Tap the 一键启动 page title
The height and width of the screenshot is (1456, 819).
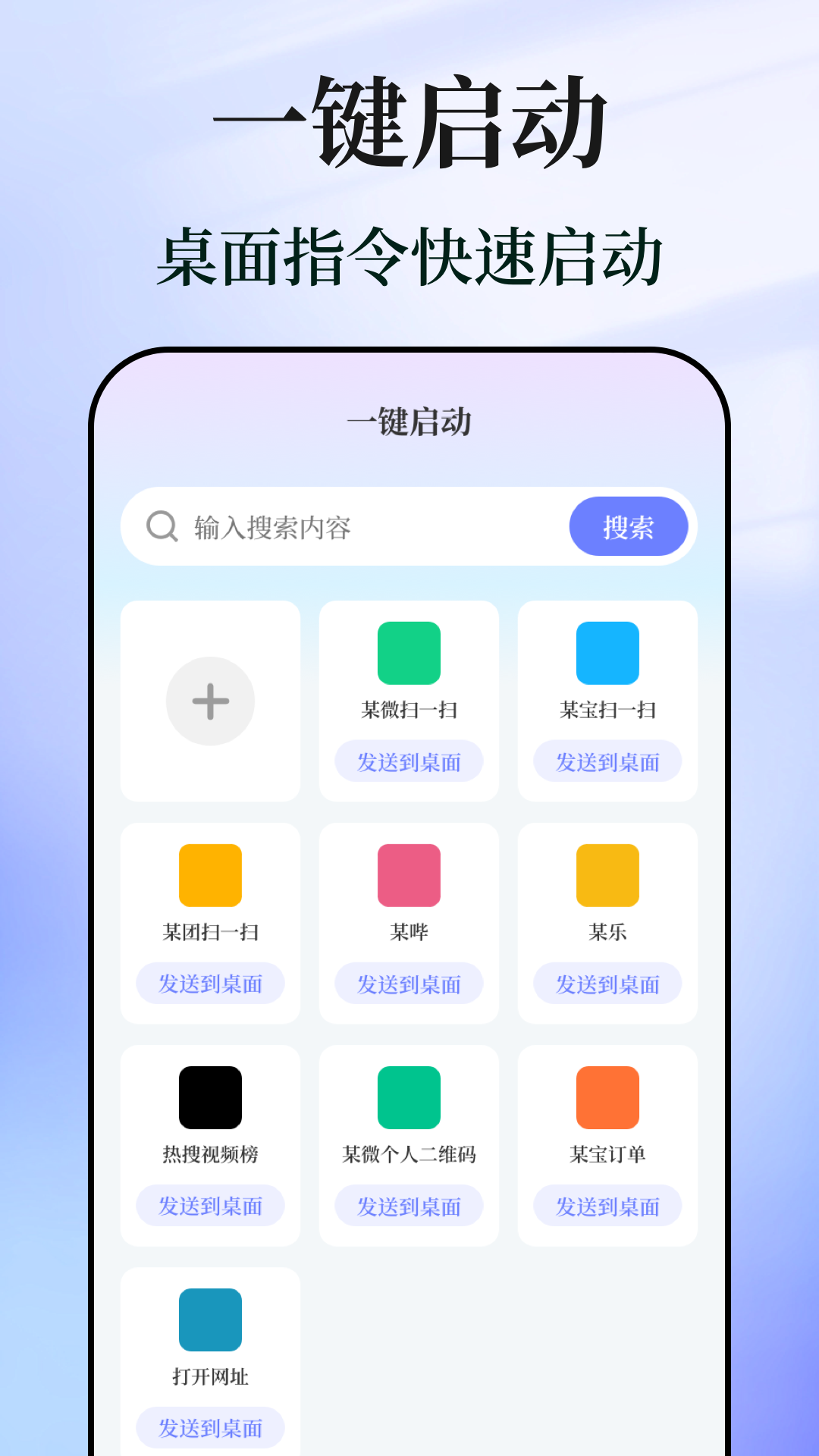[409, 422]
